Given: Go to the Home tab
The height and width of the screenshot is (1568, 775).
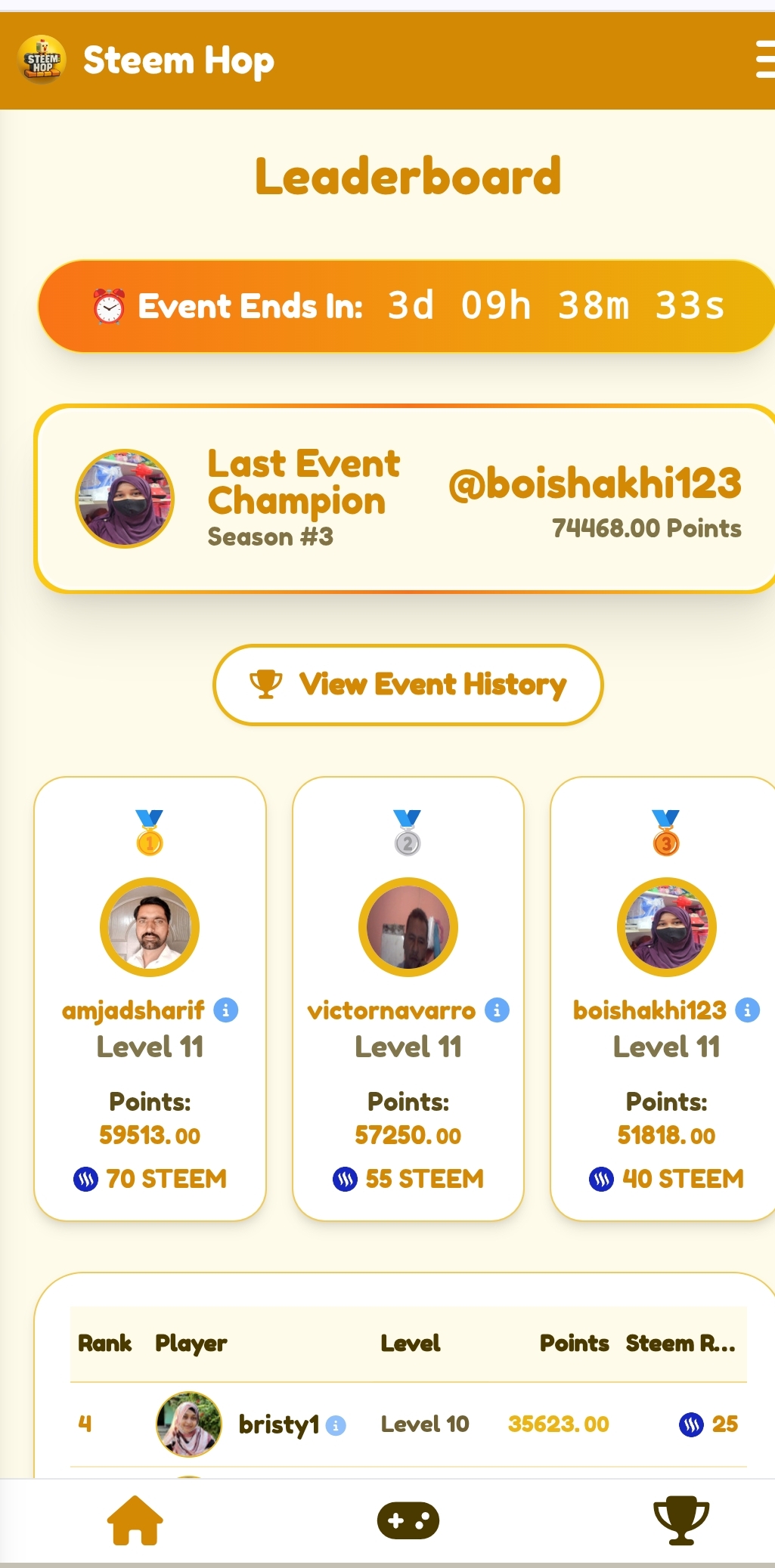Looking at the screenshot, I should click(x=135, y=1520).
